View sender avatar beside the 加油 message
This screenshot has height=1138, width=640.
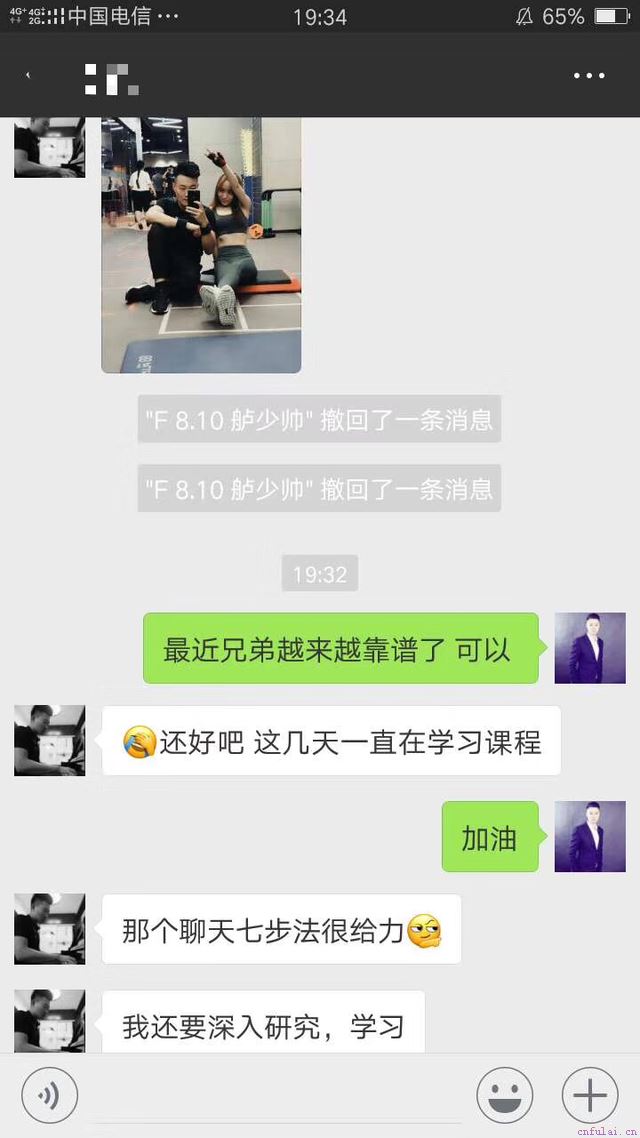pos(590,836)
